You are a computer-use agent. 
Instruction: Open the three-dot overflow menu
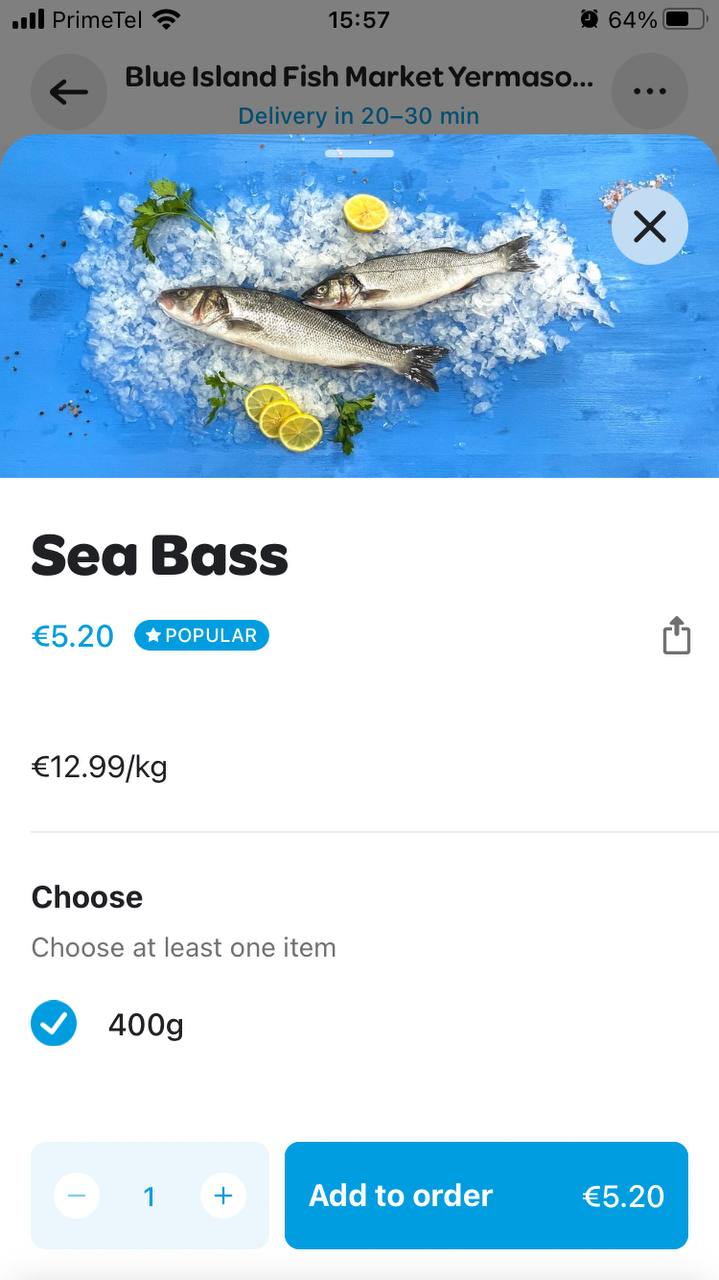click(650, 92)
